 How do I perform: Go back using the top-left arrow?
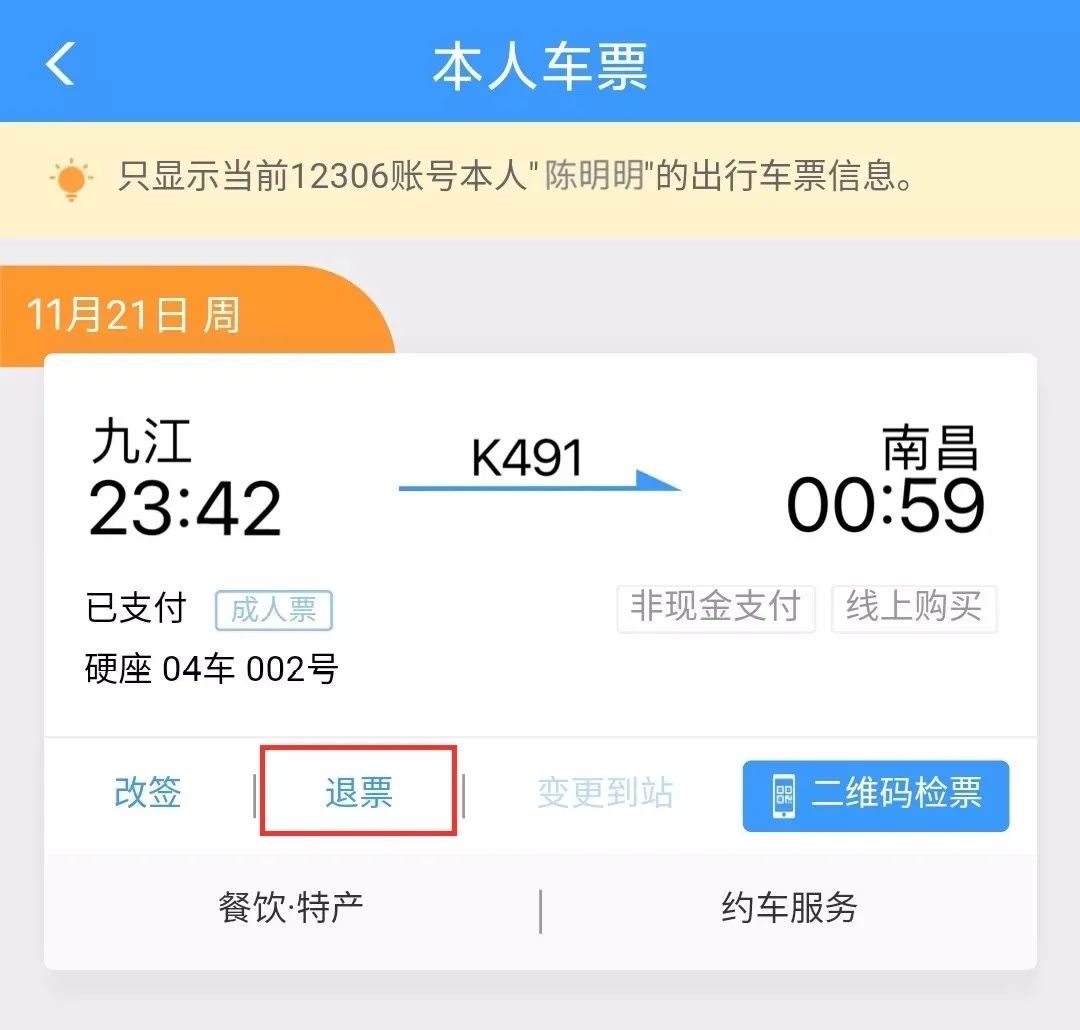(60, 63)
